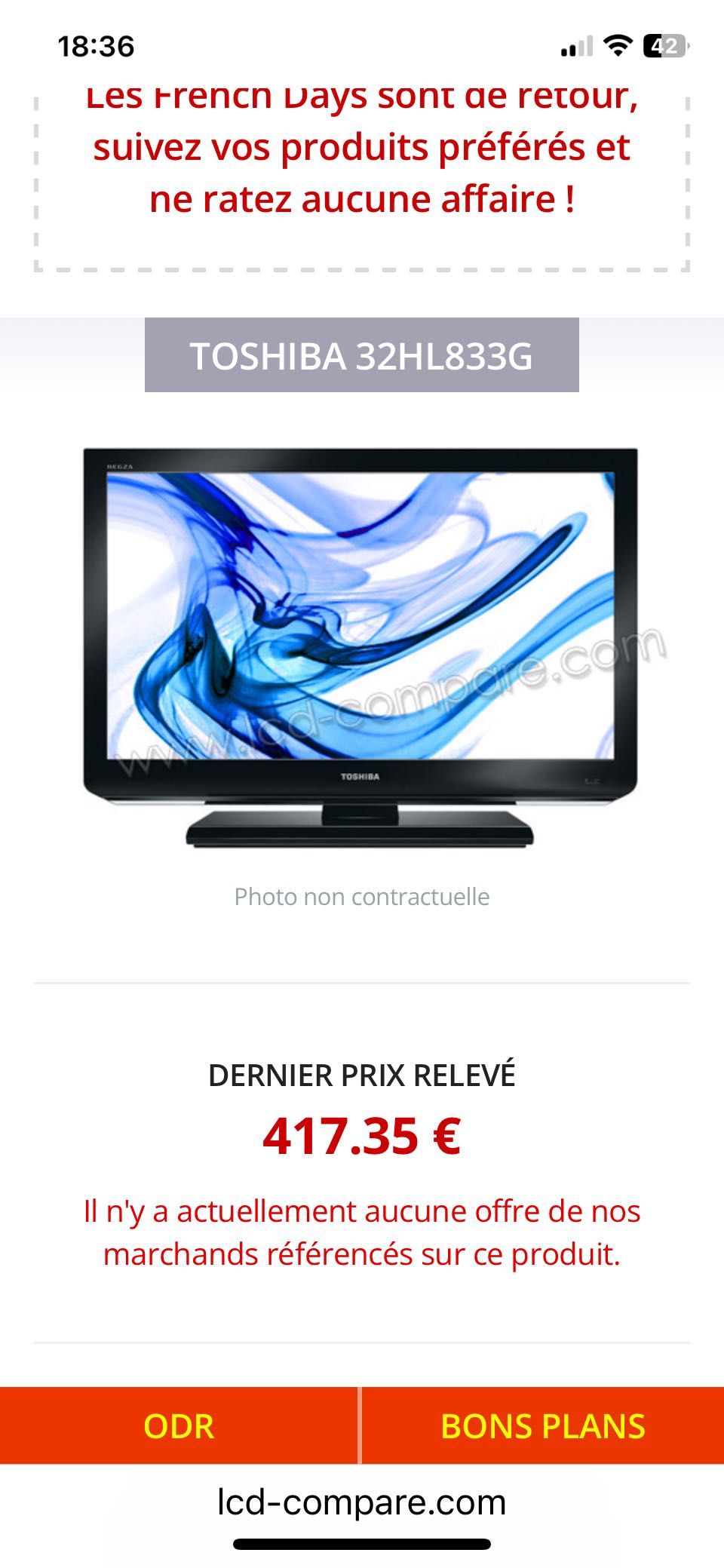Screen dimensions: 724x1568
Task: Open the ODR section
Action: pos(179,1426)
